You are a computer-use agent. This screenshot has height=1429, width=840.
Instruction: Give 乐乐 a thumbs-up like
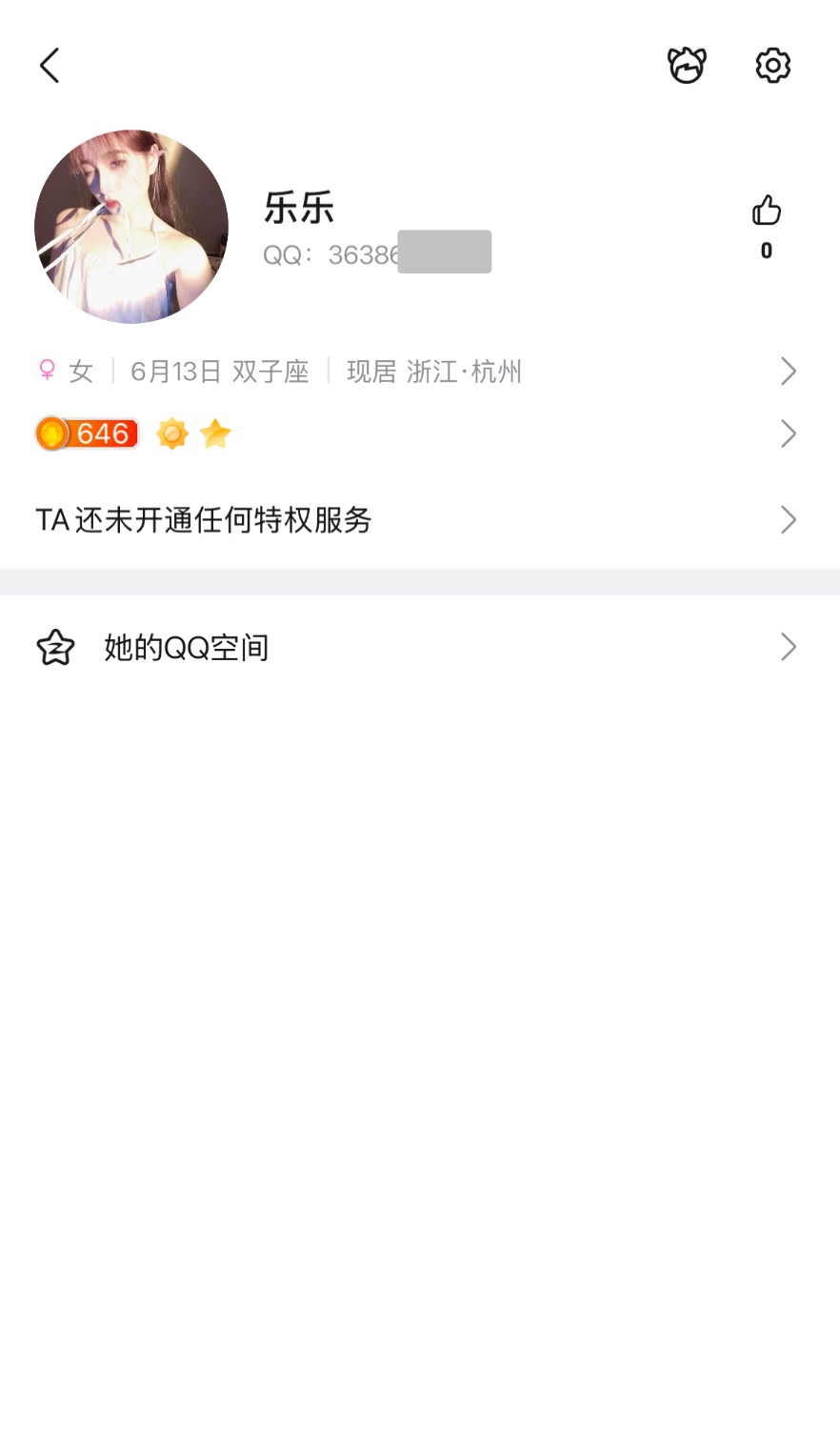[766, 211]
